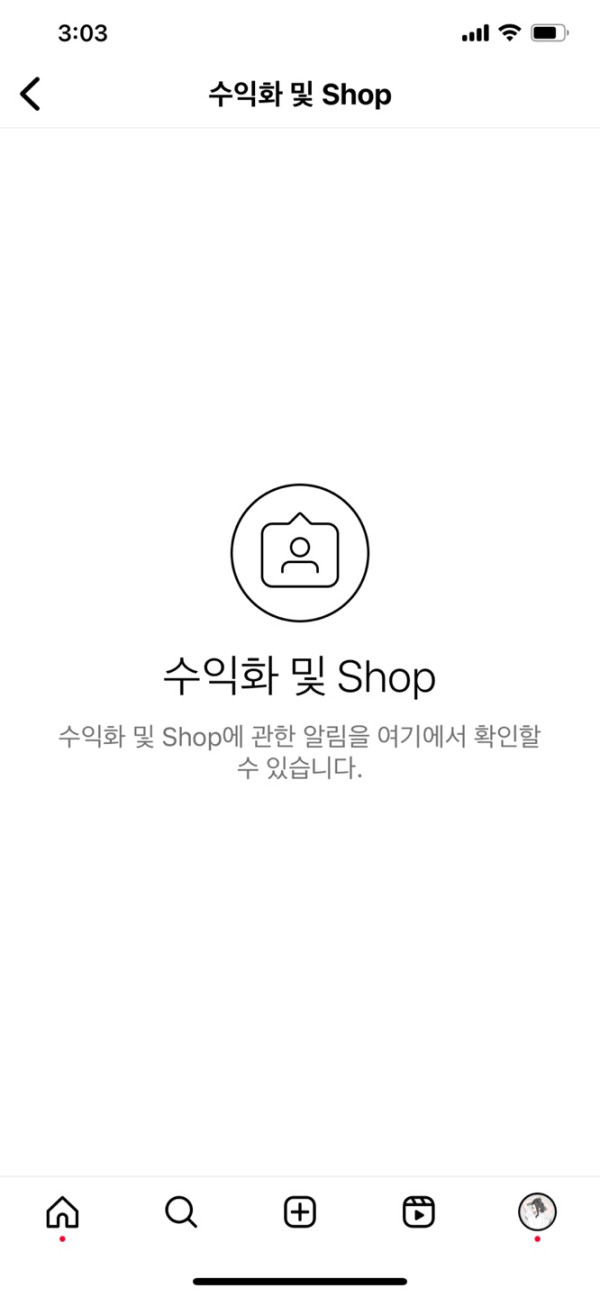Image resolution: width=600 pixels, height=1297 pixels.
Task: Open the Search tab
Action: [x=181, y=1212]
